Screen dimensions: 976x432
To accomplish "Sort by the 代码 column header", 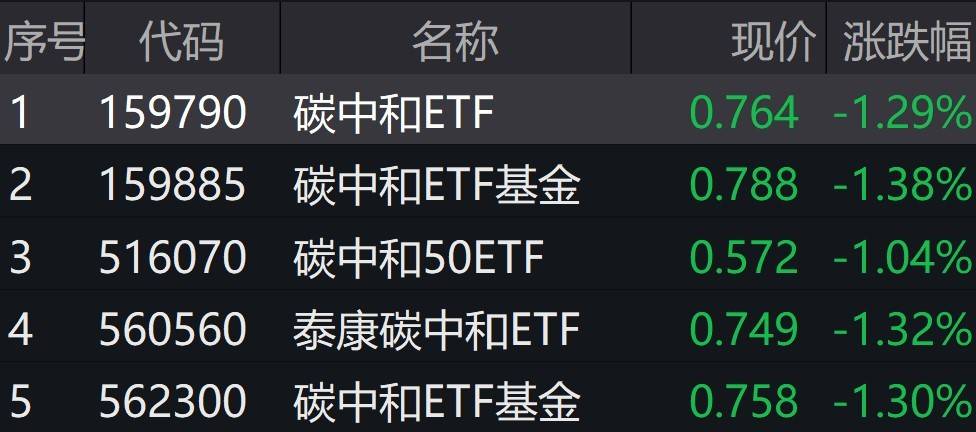I will tap(181, 40).
